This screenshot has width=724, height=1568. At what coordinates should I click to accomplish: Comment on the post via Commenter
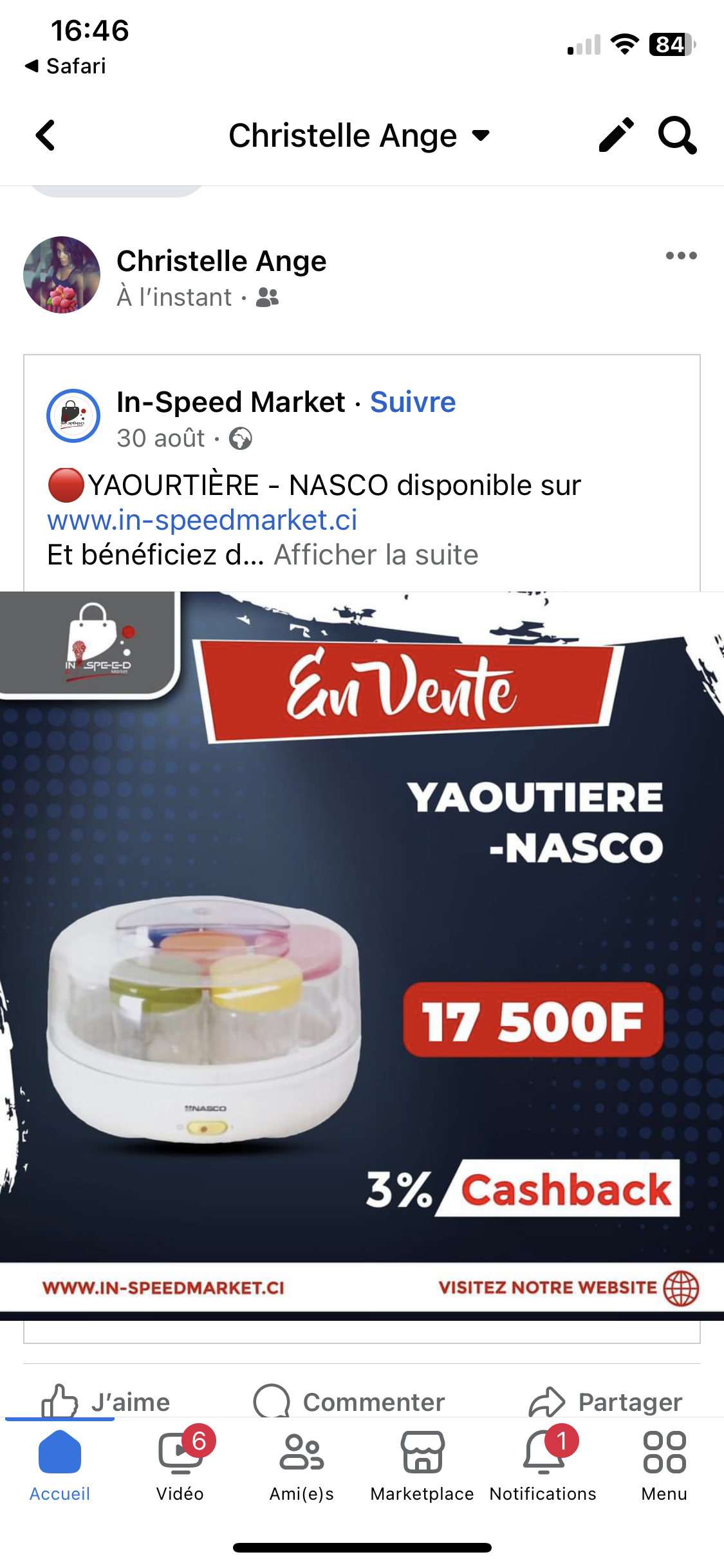pyautogui.click(x=349, y=1401)
